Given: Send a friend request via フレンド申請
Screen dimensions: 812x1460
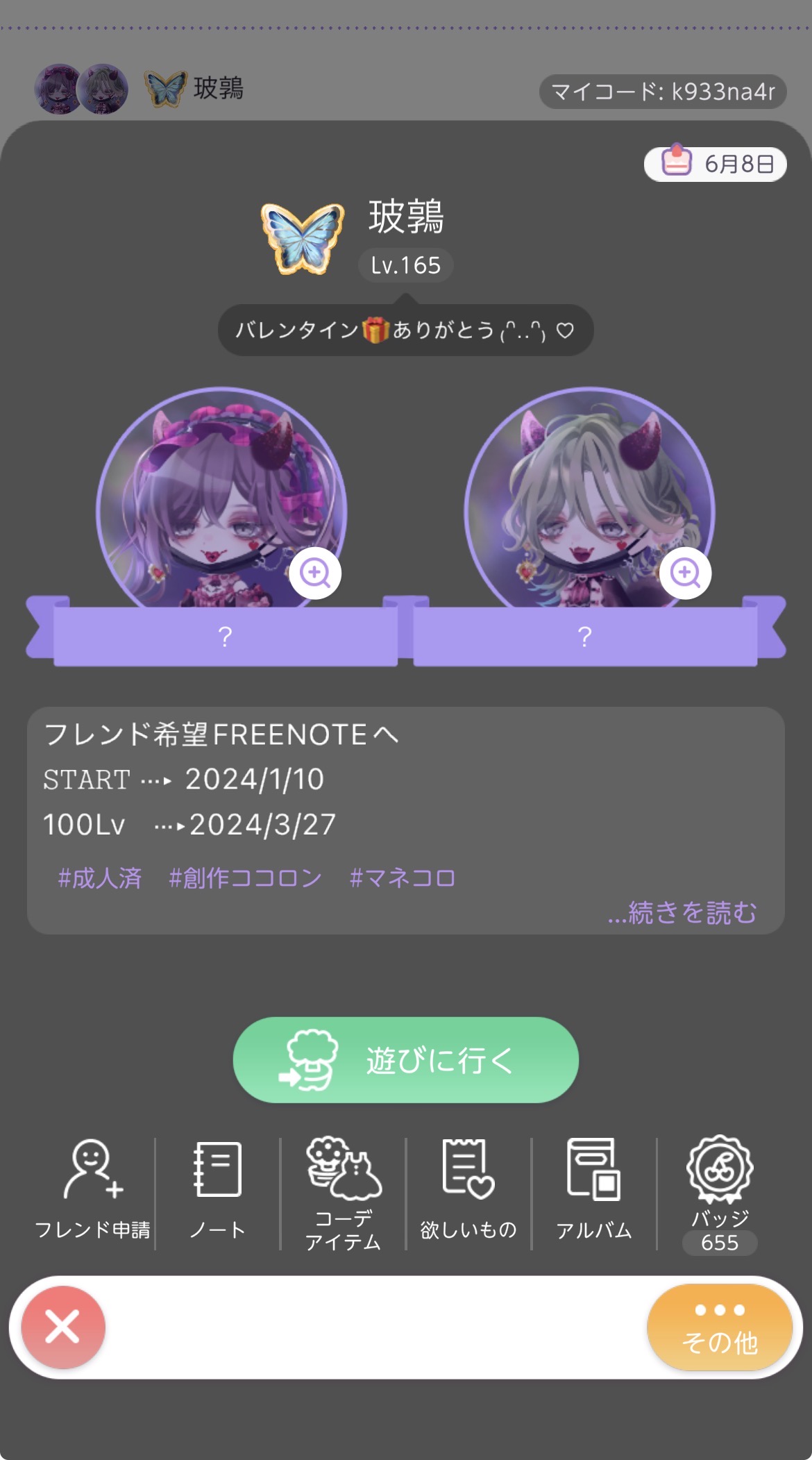Looking at the screenshot, I should (x=92, y=1191).
